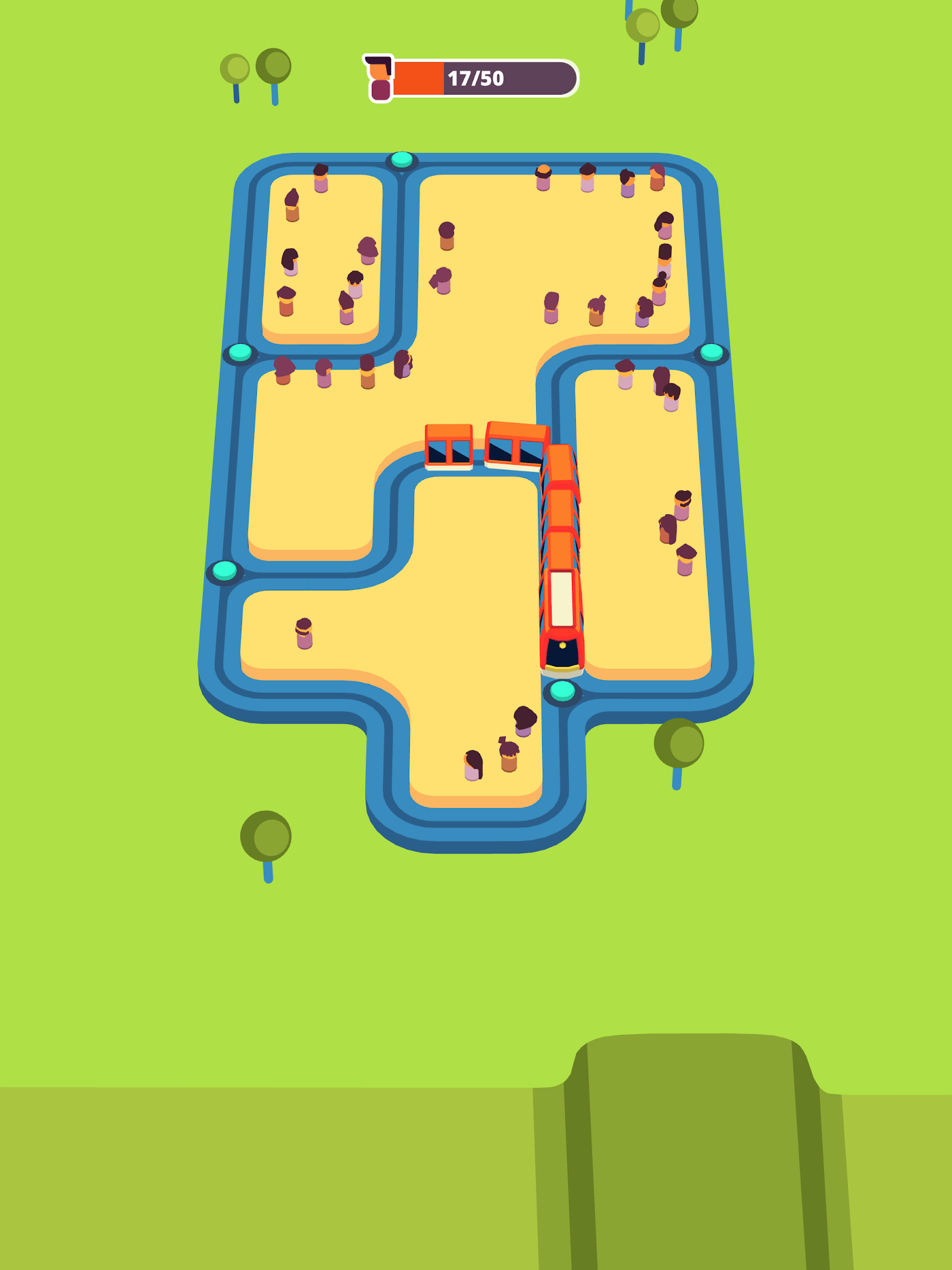This screenshot has width=952, height=1270.
Task: Tap the teal junction node on the top track
Action: (402, 159)
